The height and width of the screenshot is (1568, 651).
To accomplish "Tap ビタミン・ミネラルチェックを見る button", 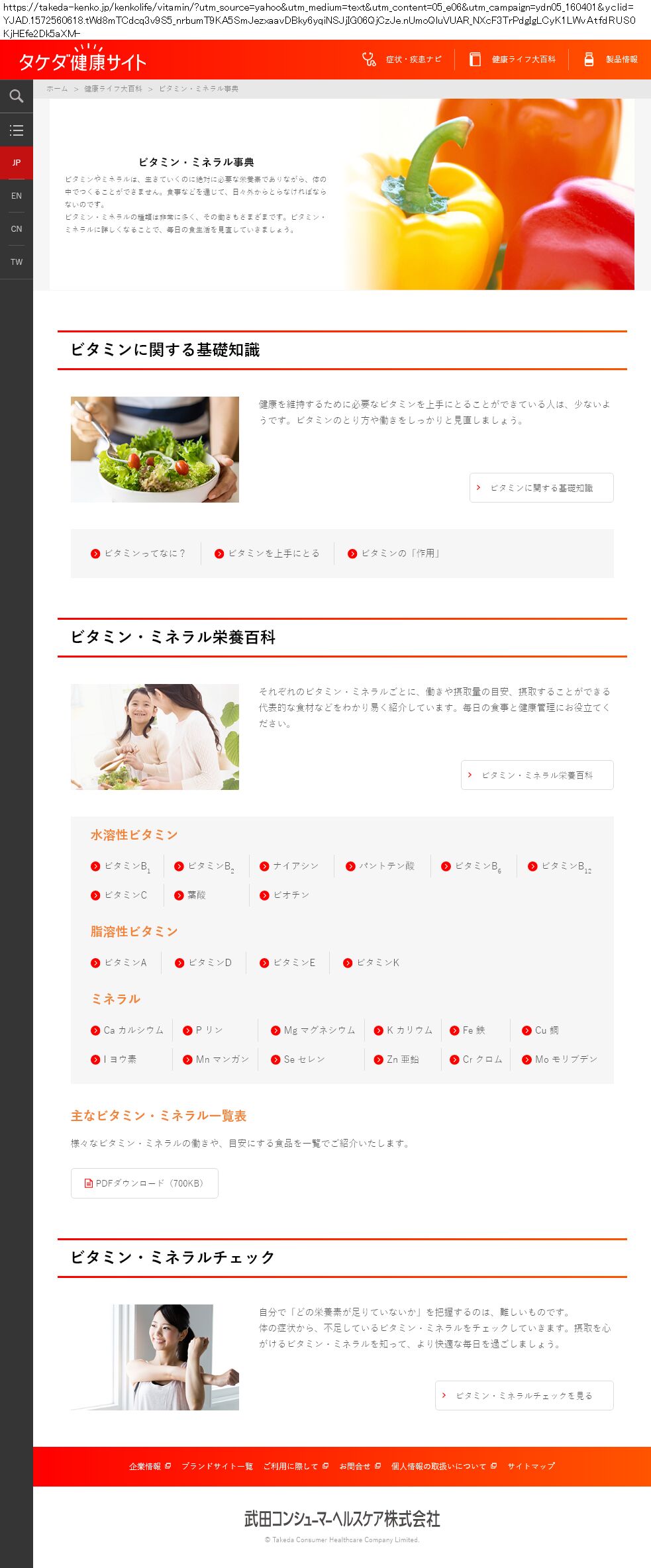I will (524, 1396).
